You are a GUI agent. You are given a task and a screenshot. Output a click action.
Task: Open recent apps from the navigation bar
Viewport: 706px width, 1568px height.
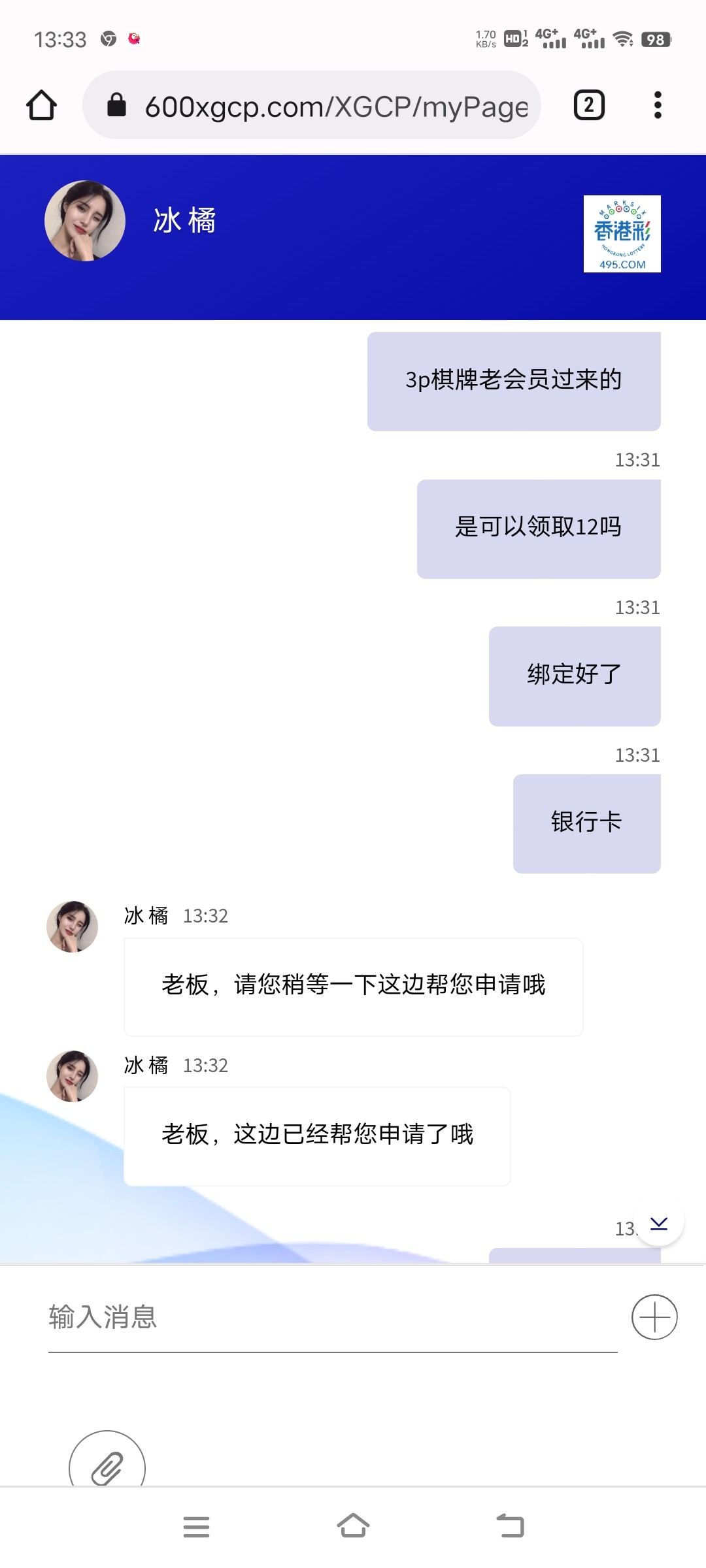pos(196,1527)
